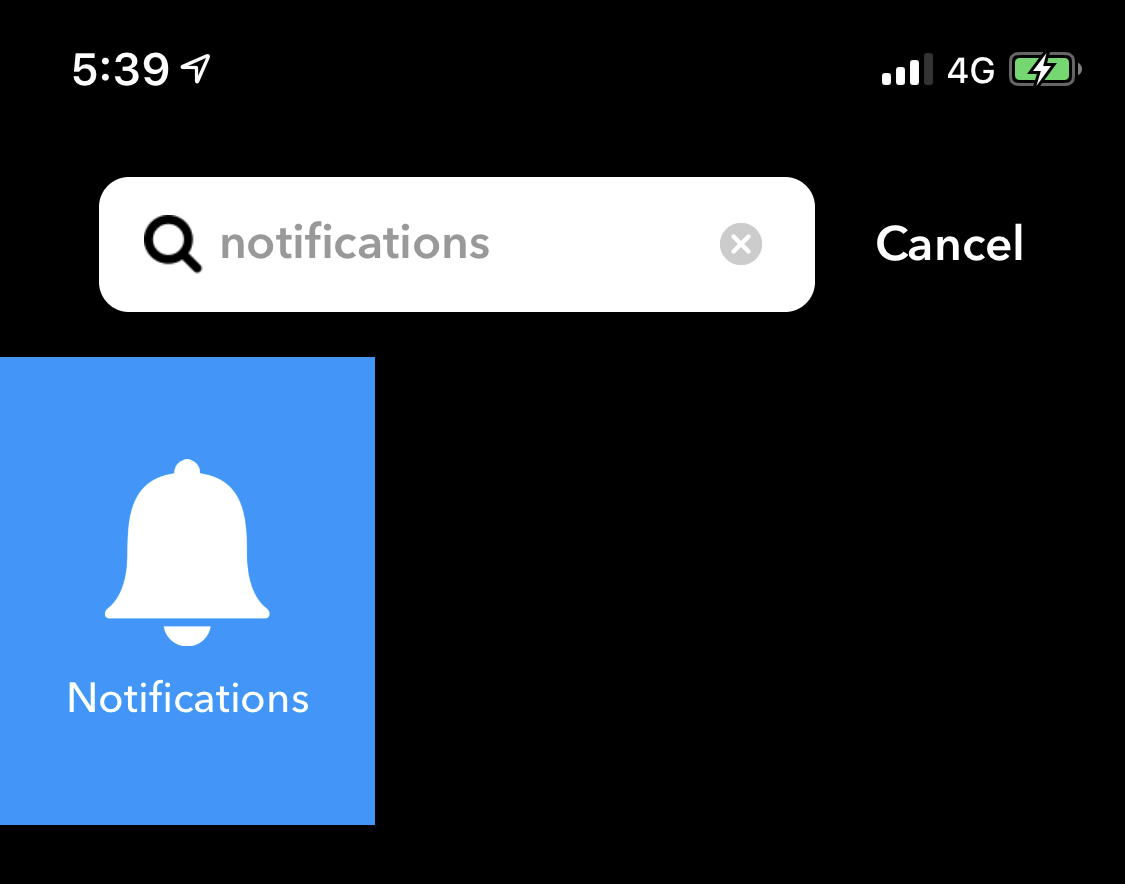Image resolution: width=1125 pixels, height=884 pixels.
Task: Tap the search field containing "notifications"
Action: [x=440, y=244]
